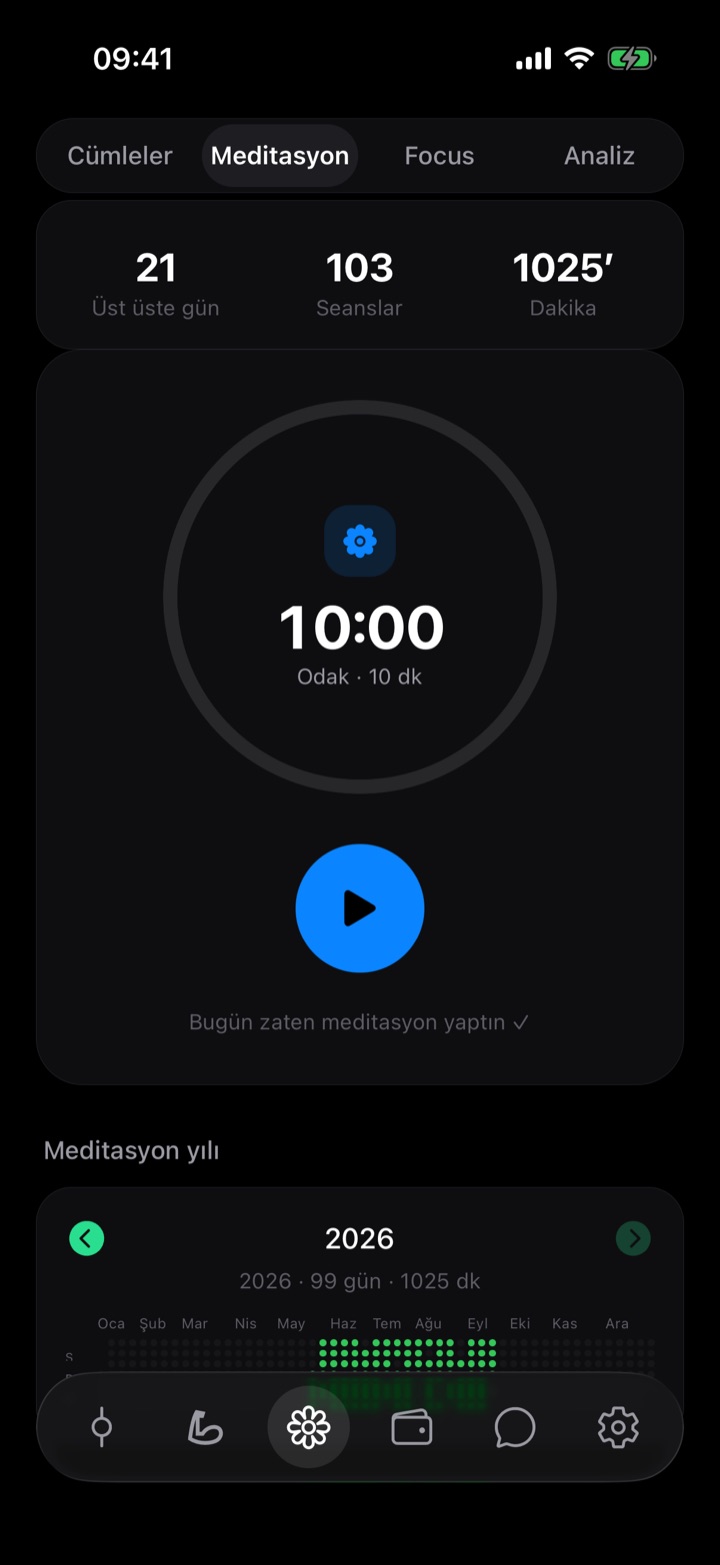Open the timer settings gear above 10:00

pyautogui.click(x=360, y=541)
